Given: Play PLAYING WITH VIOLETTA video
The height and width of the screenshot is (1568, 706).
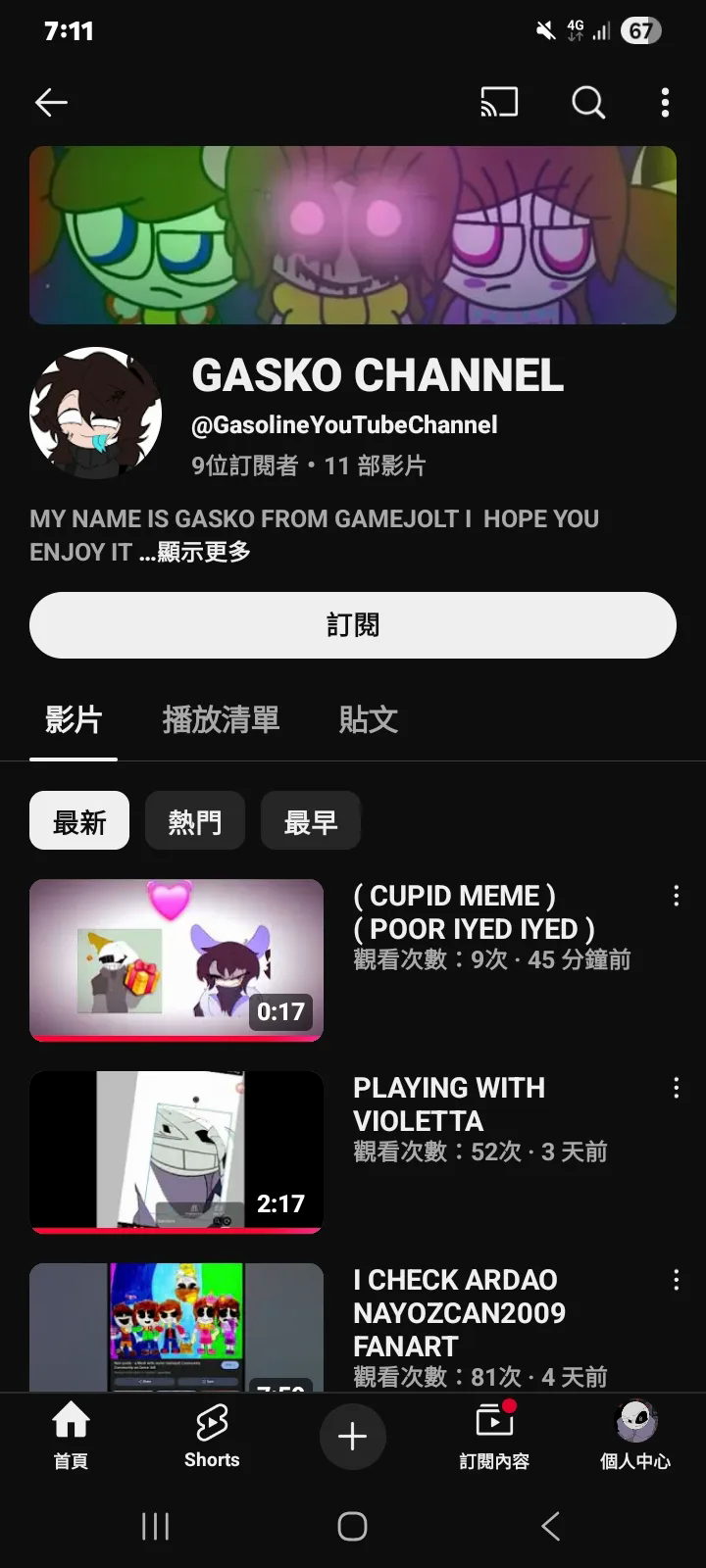Looking at the screenshot, I should tap(176, 1151).
